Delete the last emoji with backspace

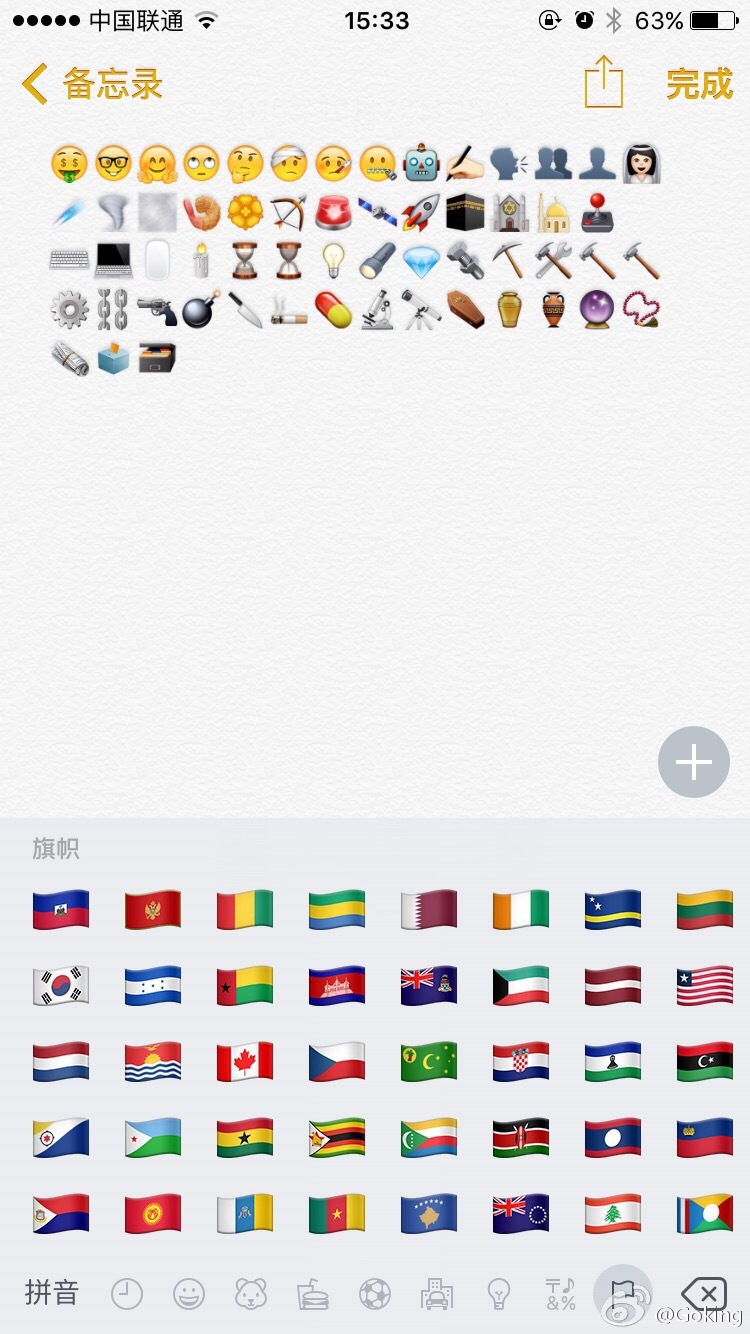[x=703, y=1292]
